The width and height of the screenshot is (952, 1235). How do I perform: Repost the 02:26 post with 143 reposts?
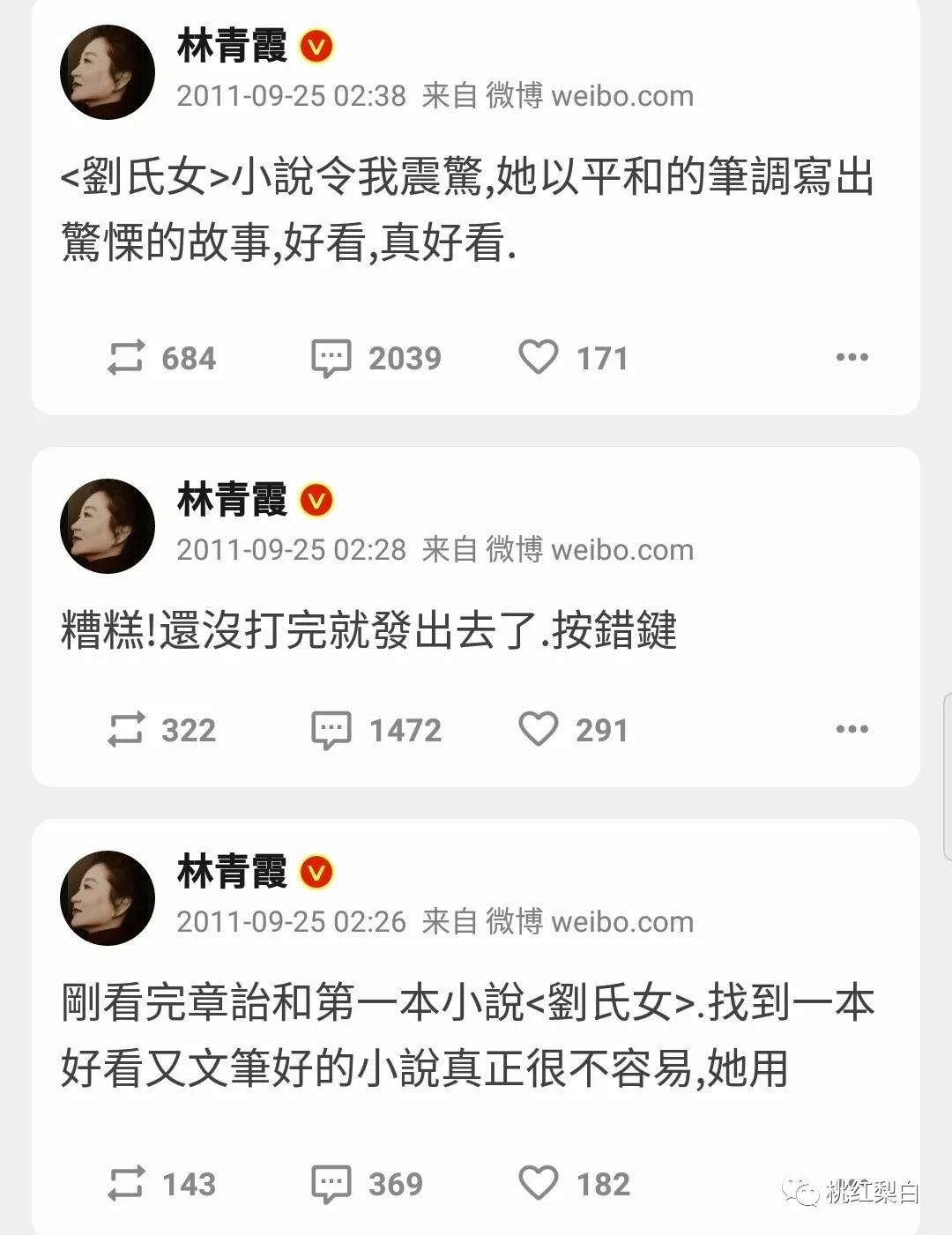coord(125,1184)
